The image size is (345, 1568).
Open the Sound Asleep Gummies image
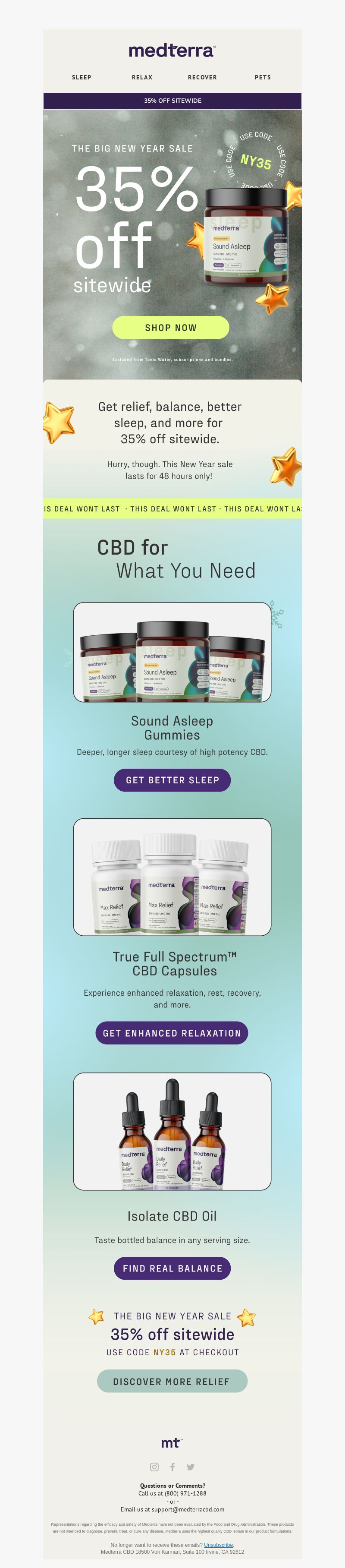point(172,652)
